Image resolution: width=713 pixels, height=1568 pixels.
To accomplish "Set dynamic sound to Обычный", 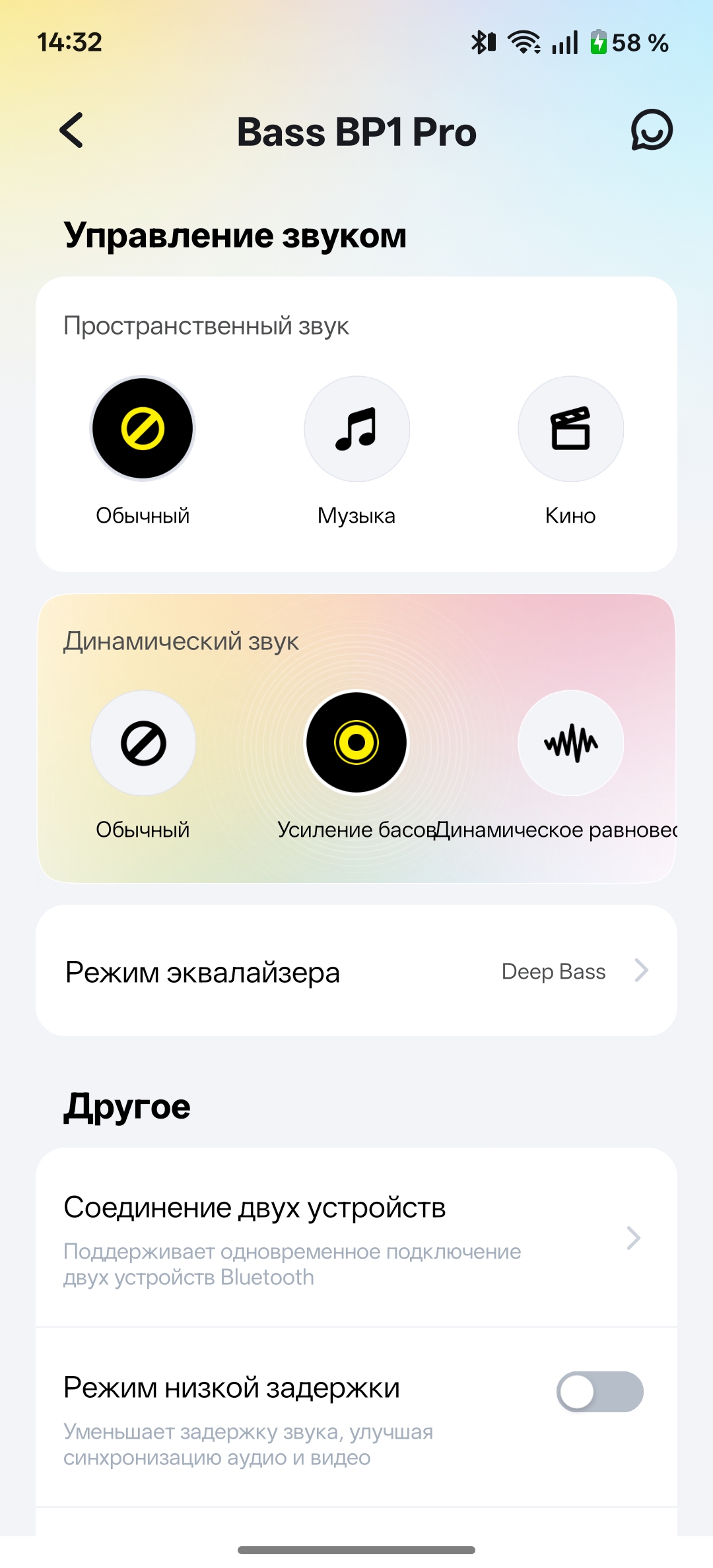I will pos(143,743).
